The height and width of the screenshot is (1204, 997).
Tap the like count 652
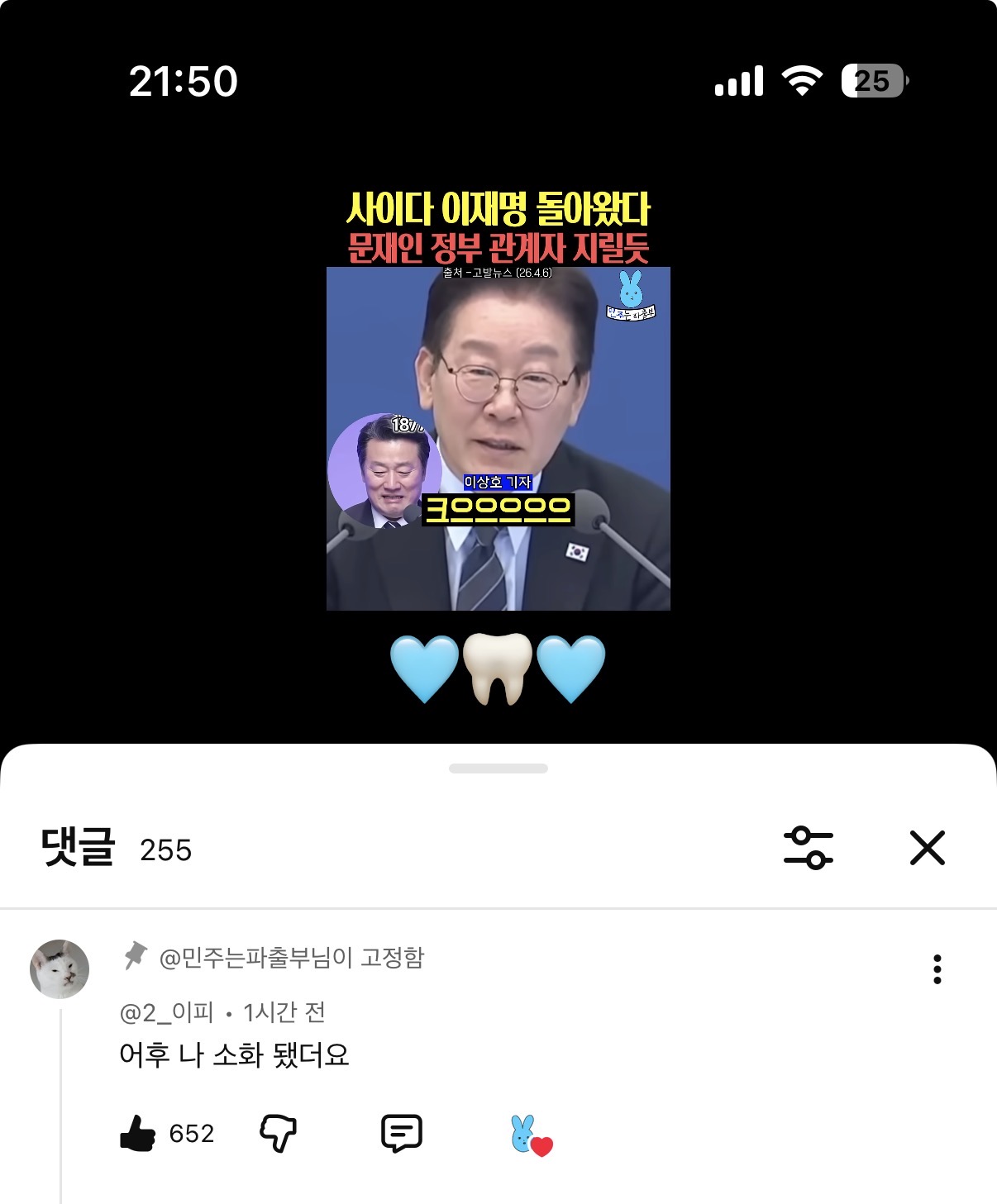pos(191,1133)
